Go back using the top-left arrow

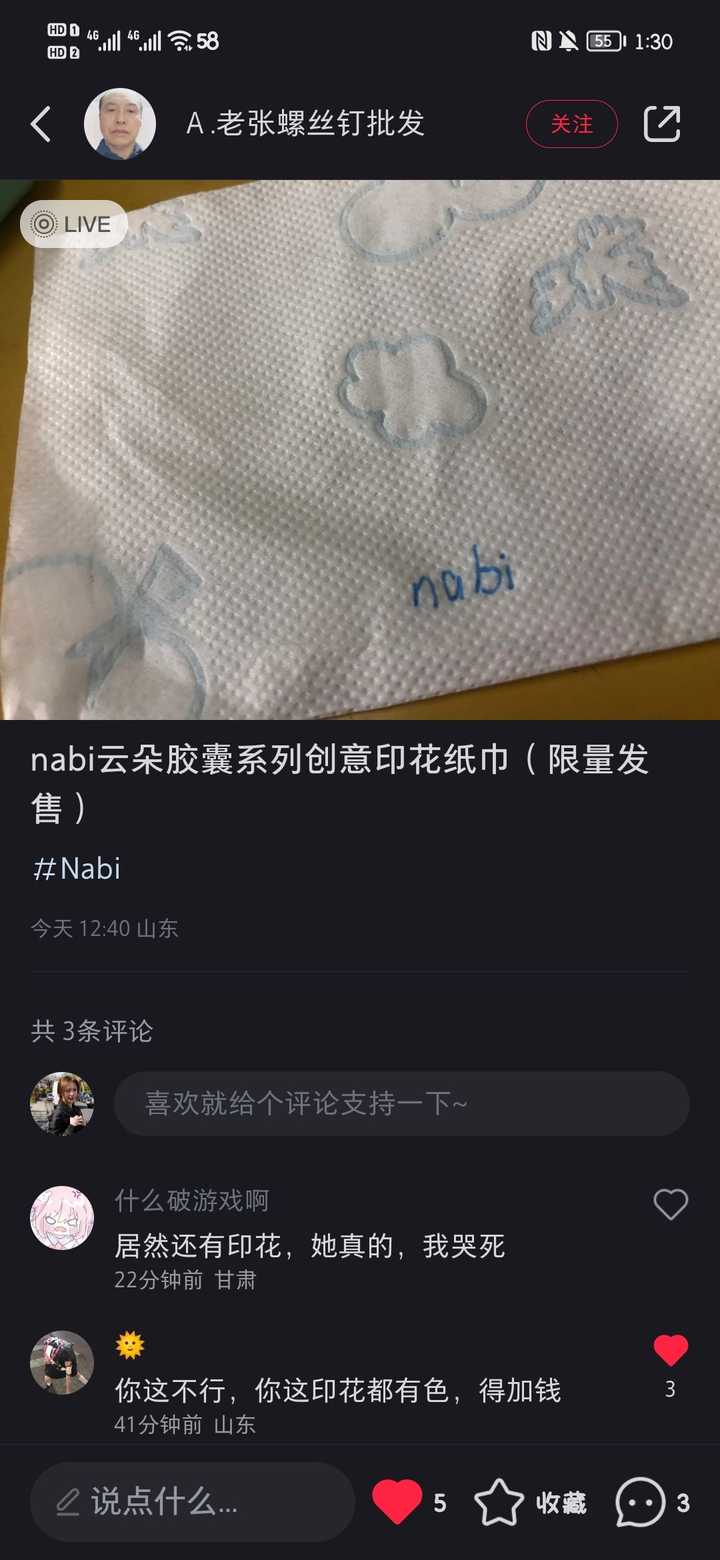[41, 125]
